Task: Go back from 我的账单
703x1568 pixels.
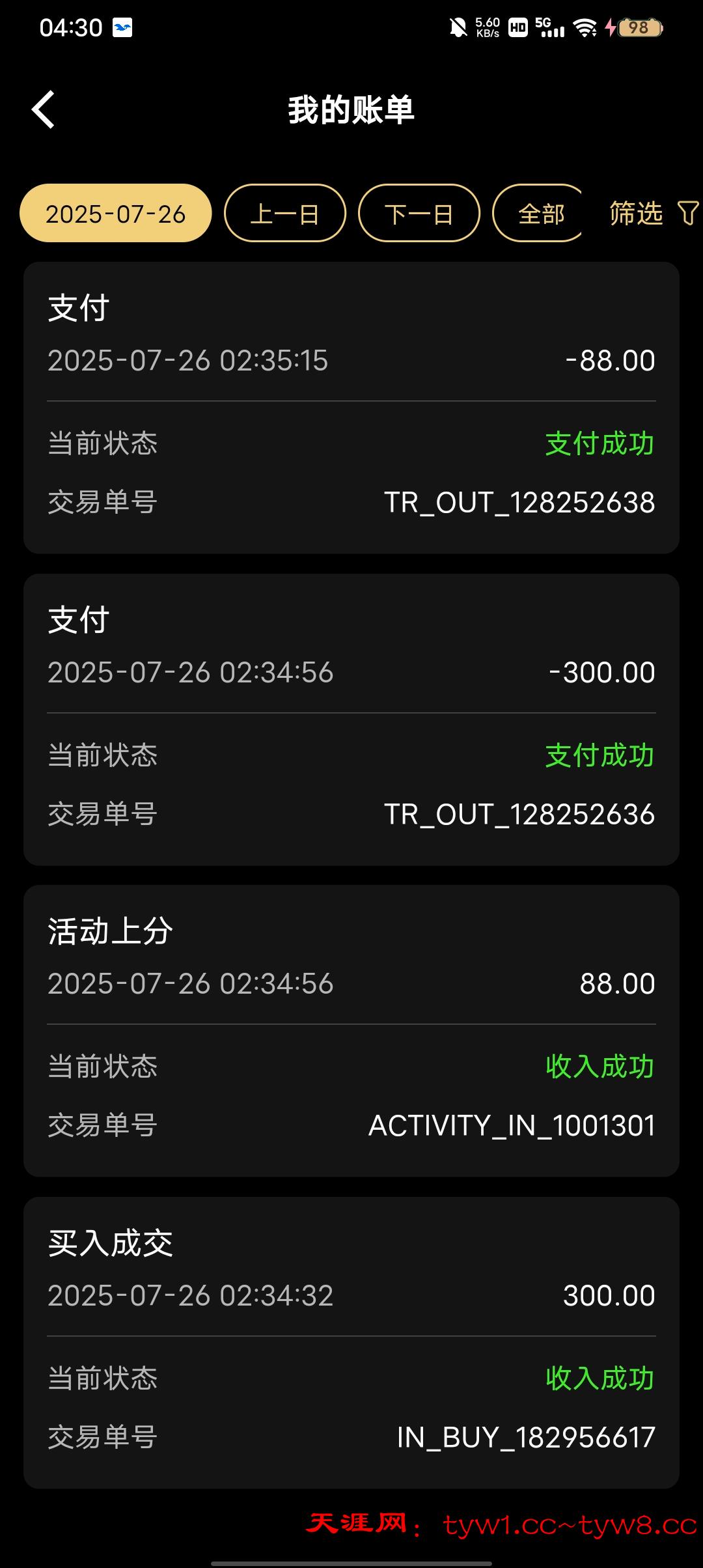Action: click(44, 109)
